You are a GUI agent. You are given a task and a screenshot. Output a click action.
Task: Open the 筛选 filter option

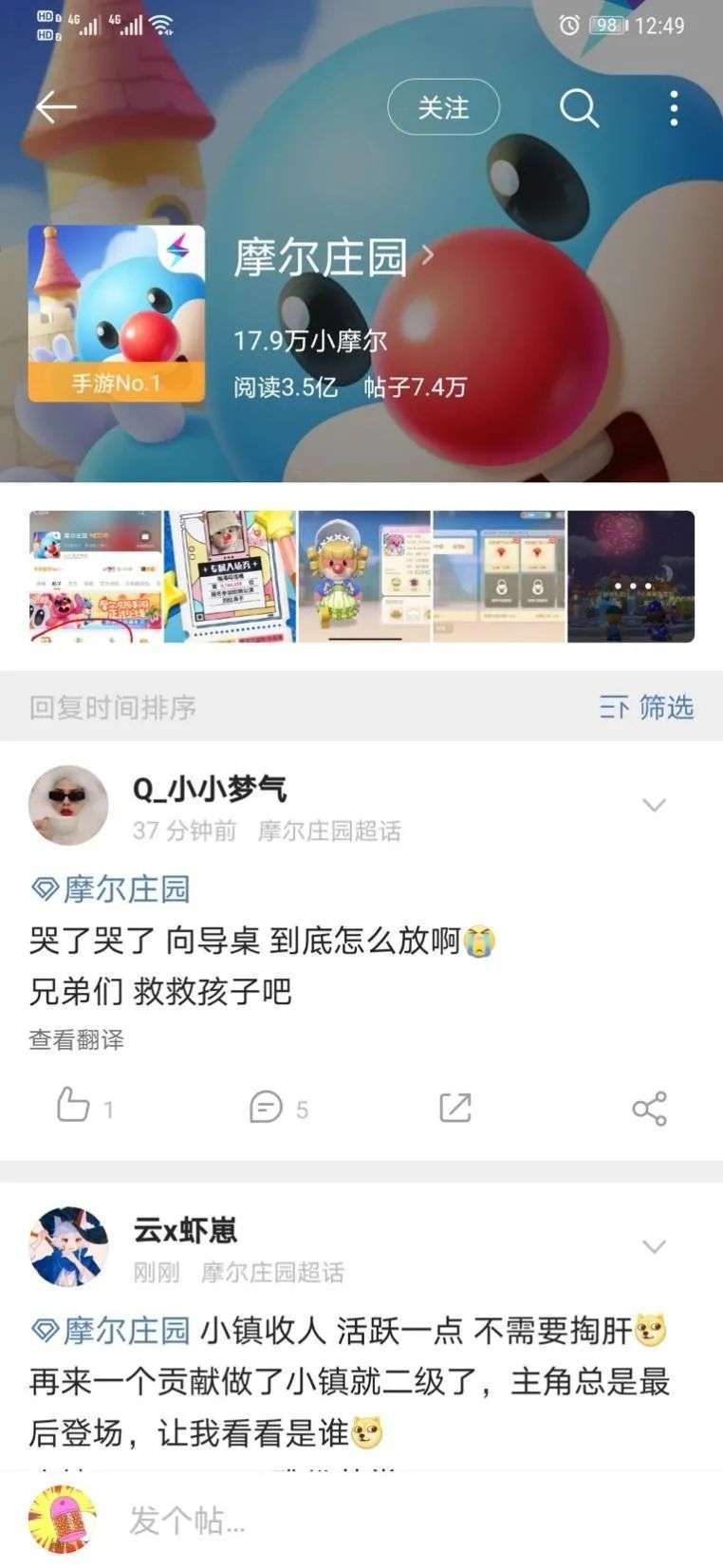pos(647,707)
